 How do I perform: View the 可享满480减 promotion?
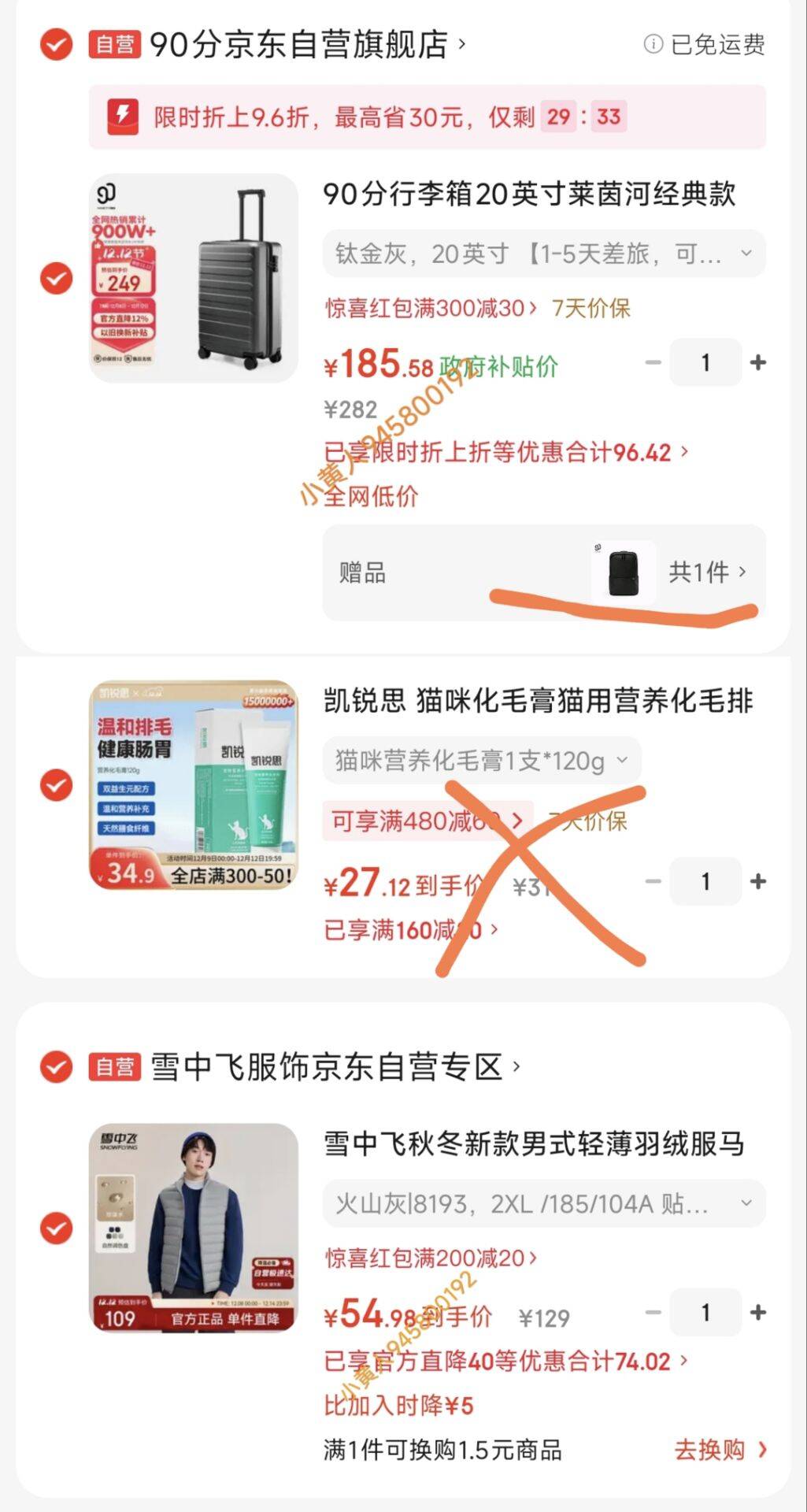point(427,821)
